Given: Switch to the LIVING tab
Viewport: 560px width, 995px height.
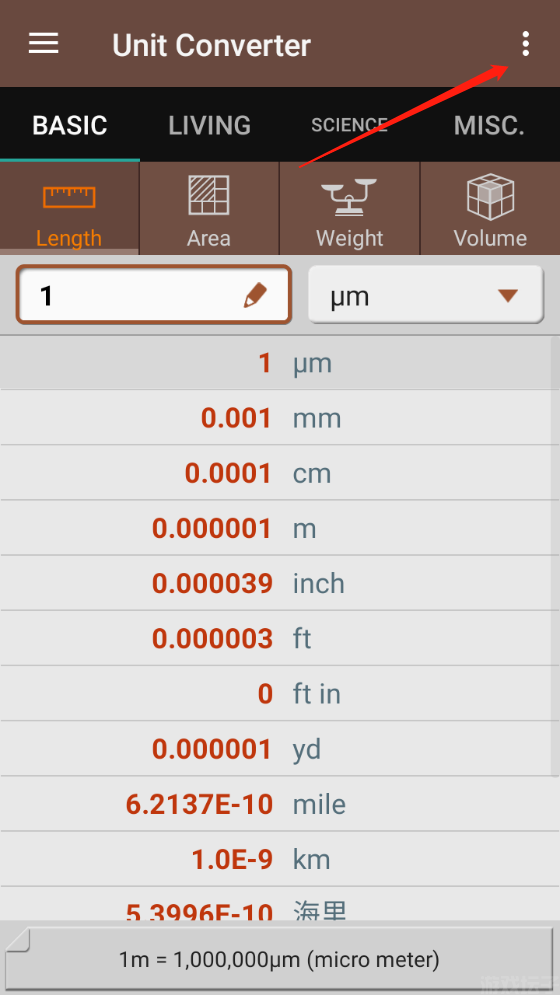Looking at the screenshot, I should [210, 125].
